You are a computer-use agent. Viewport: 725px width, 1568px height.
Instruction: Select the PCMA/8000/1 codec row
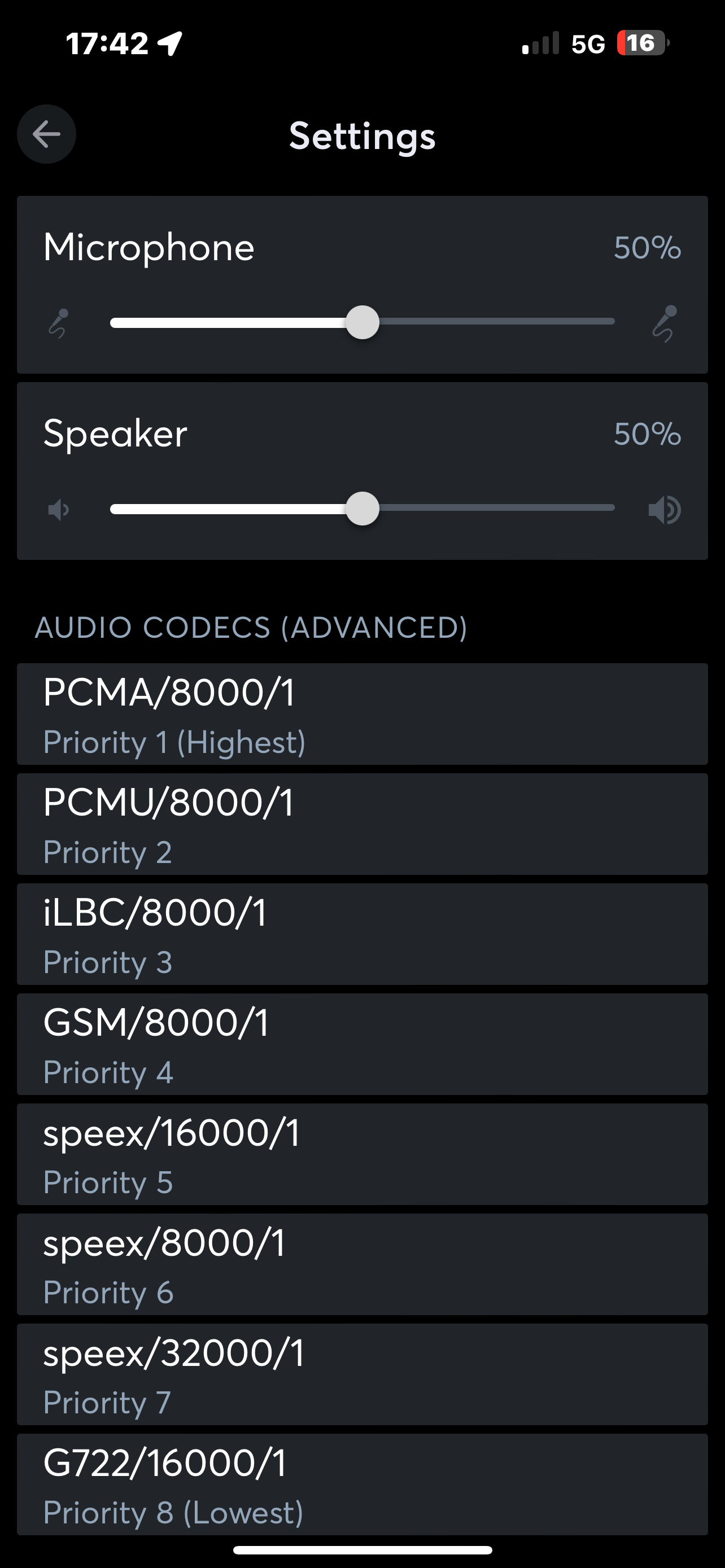pos(362,714)
